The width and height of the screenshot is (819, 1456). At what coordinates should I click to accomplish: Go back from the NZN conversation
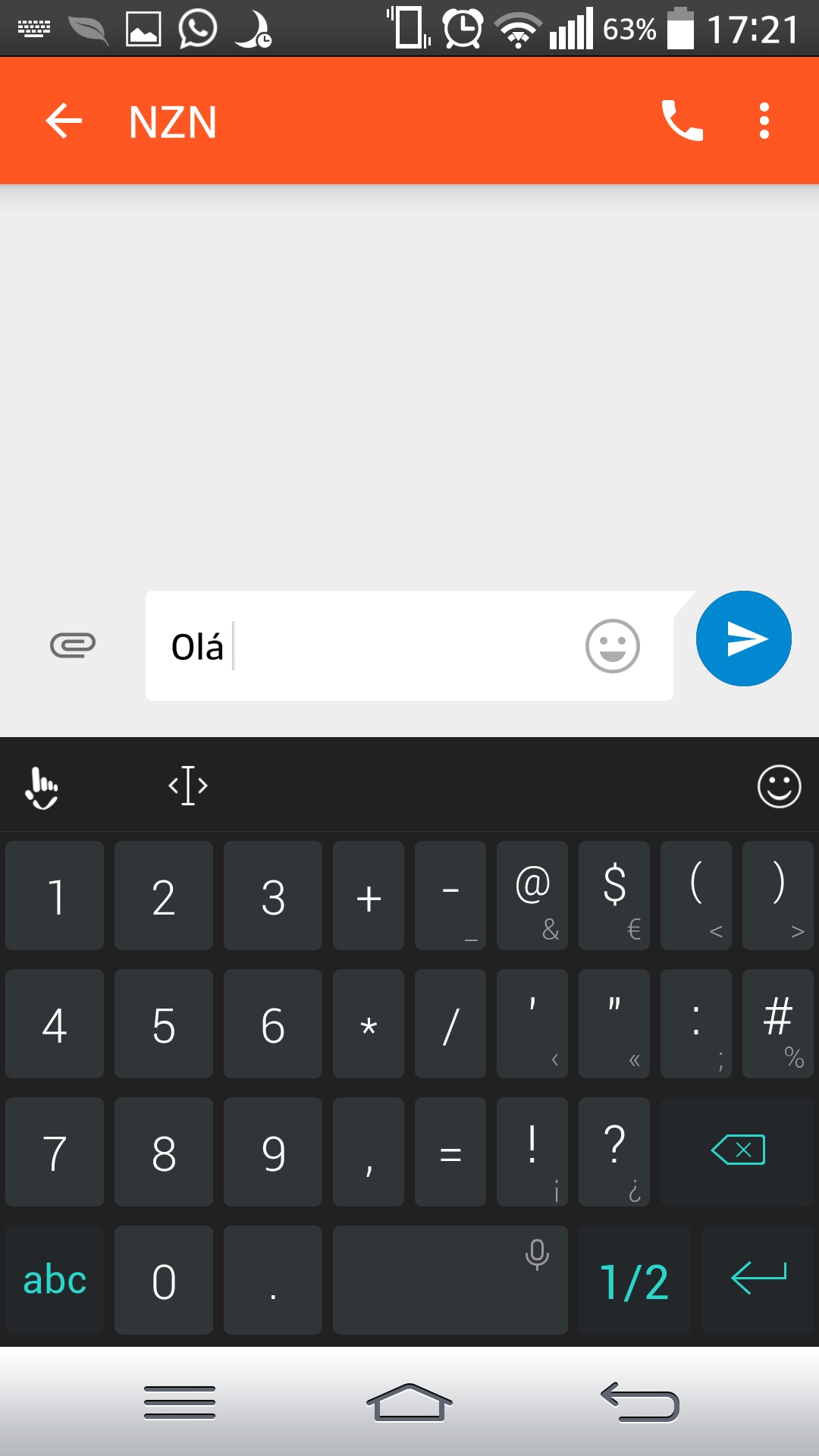click(x=64, y=121)
